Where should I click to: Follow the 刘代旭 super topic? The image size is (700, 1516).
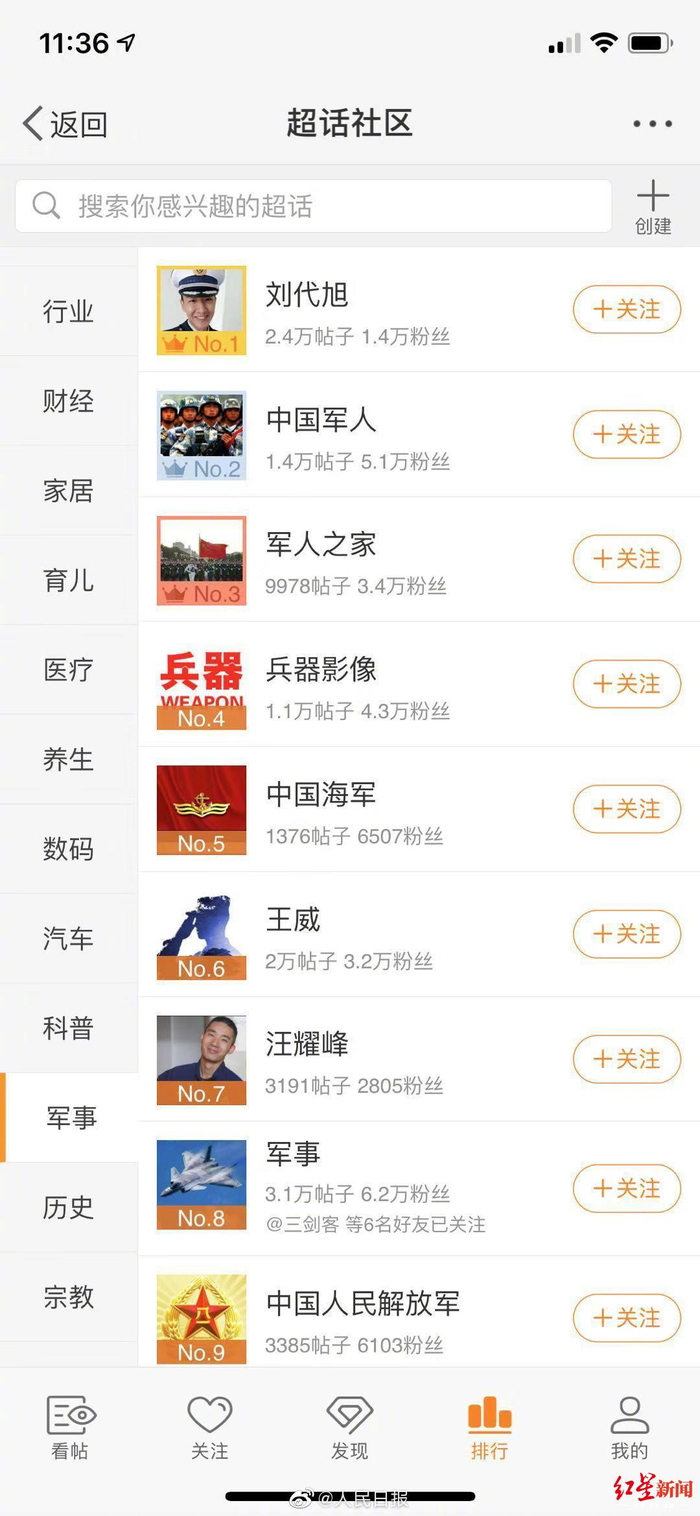(626, 310)
